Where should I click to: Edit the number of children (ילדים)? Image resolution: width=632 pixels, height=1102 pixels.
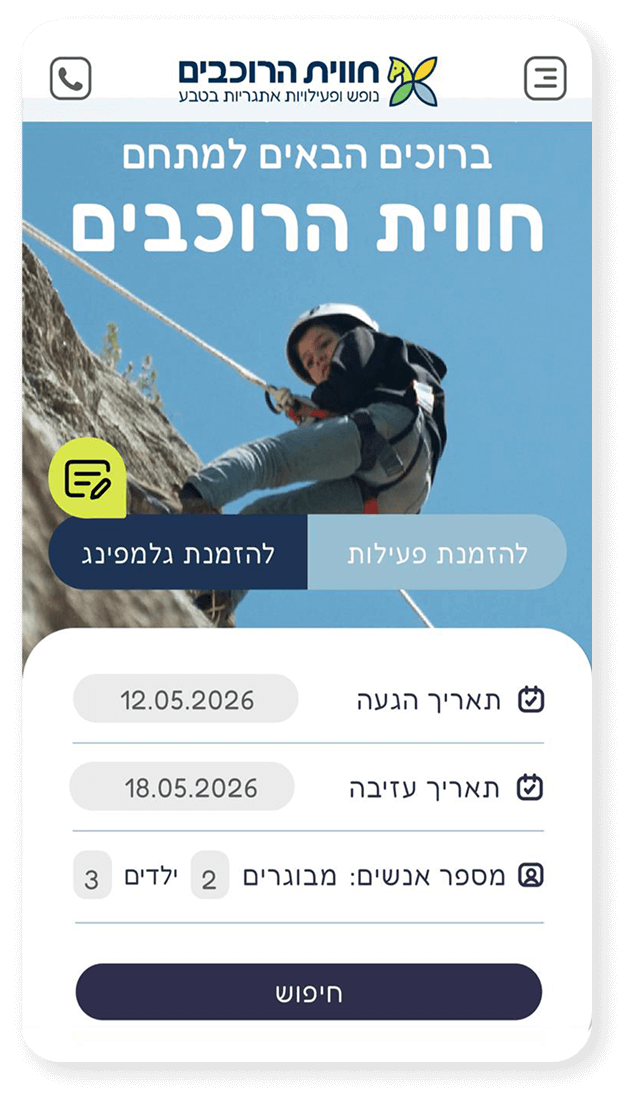[92, 878]
